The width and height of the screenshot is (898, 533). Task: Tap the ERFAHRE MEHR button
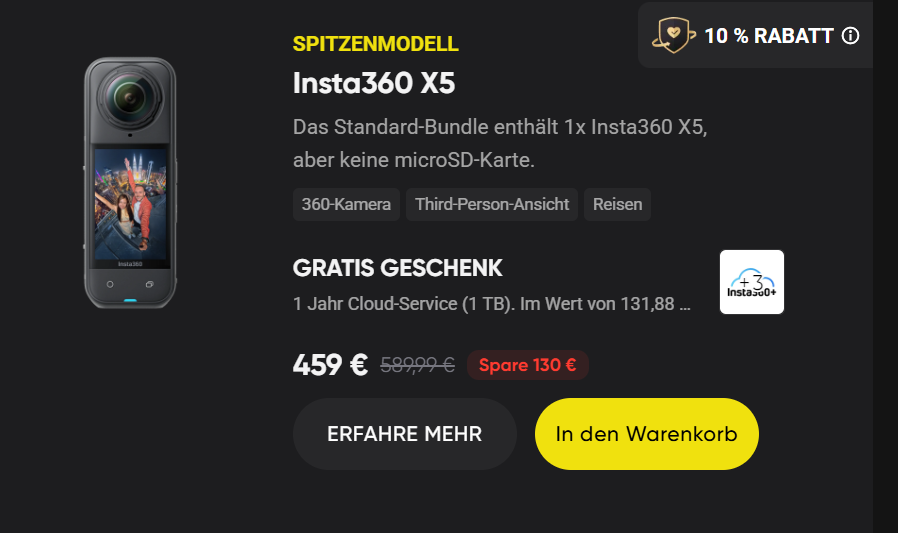404,434
